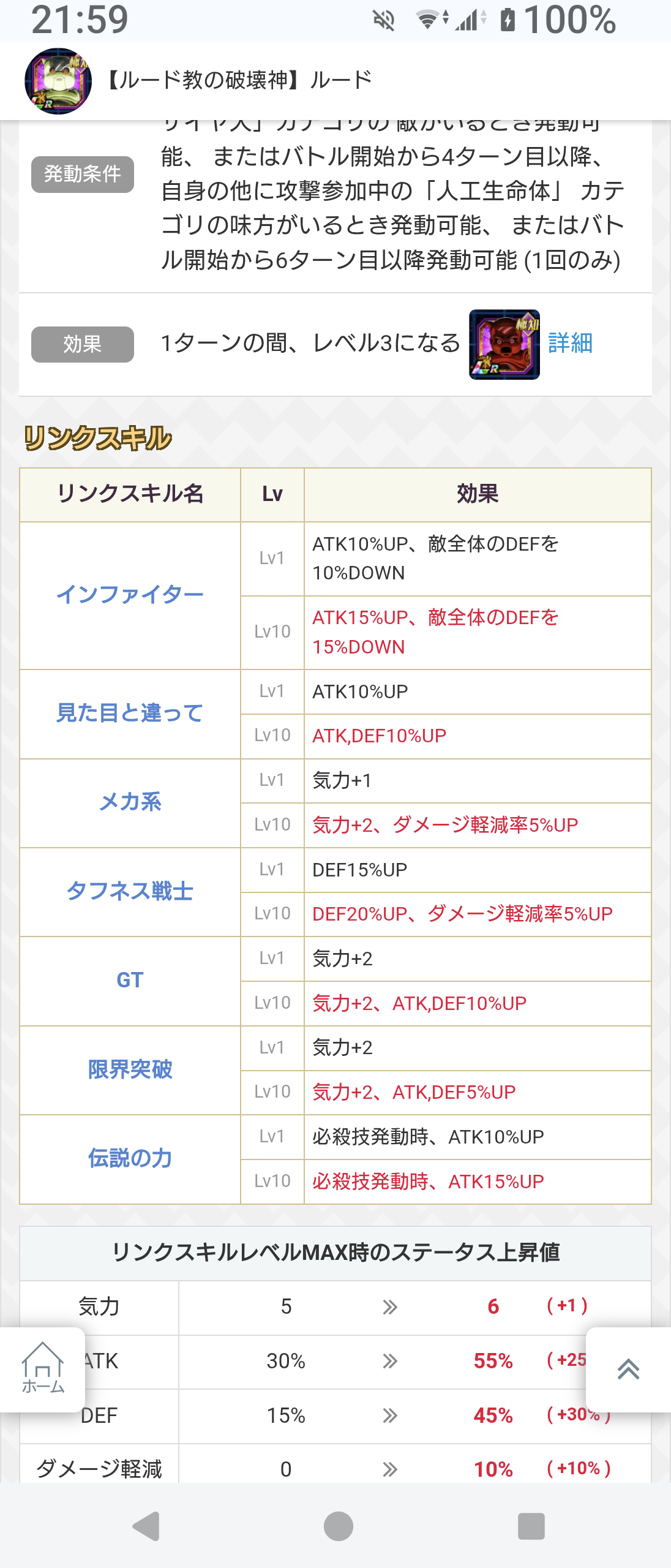Jump back to the top of the page
This screenshot has height=1568, width=671.
tap(628, 1370)
